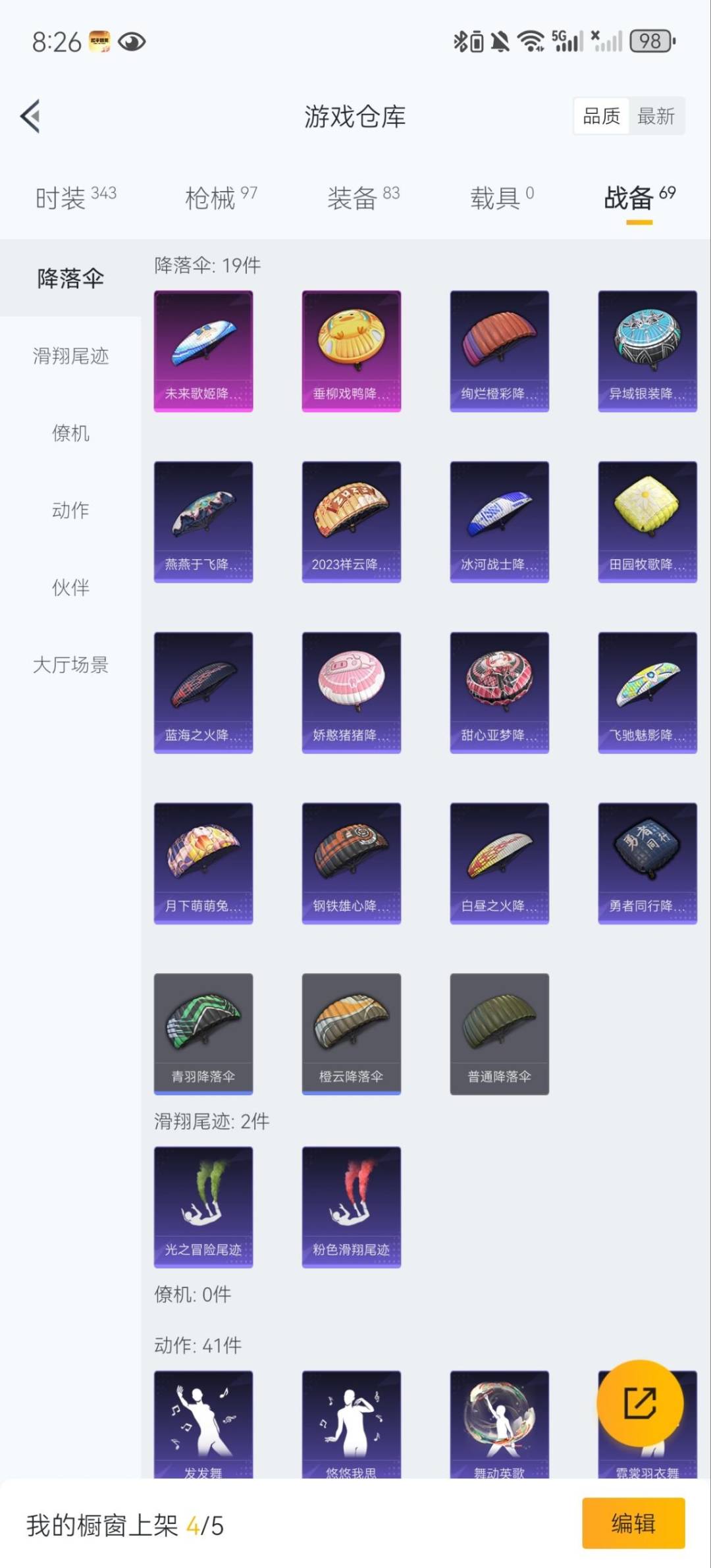Viewport: 711px width, 1568px height.
Task: Open the 未来歌姬 parachute item
Action: pos(203,351)
